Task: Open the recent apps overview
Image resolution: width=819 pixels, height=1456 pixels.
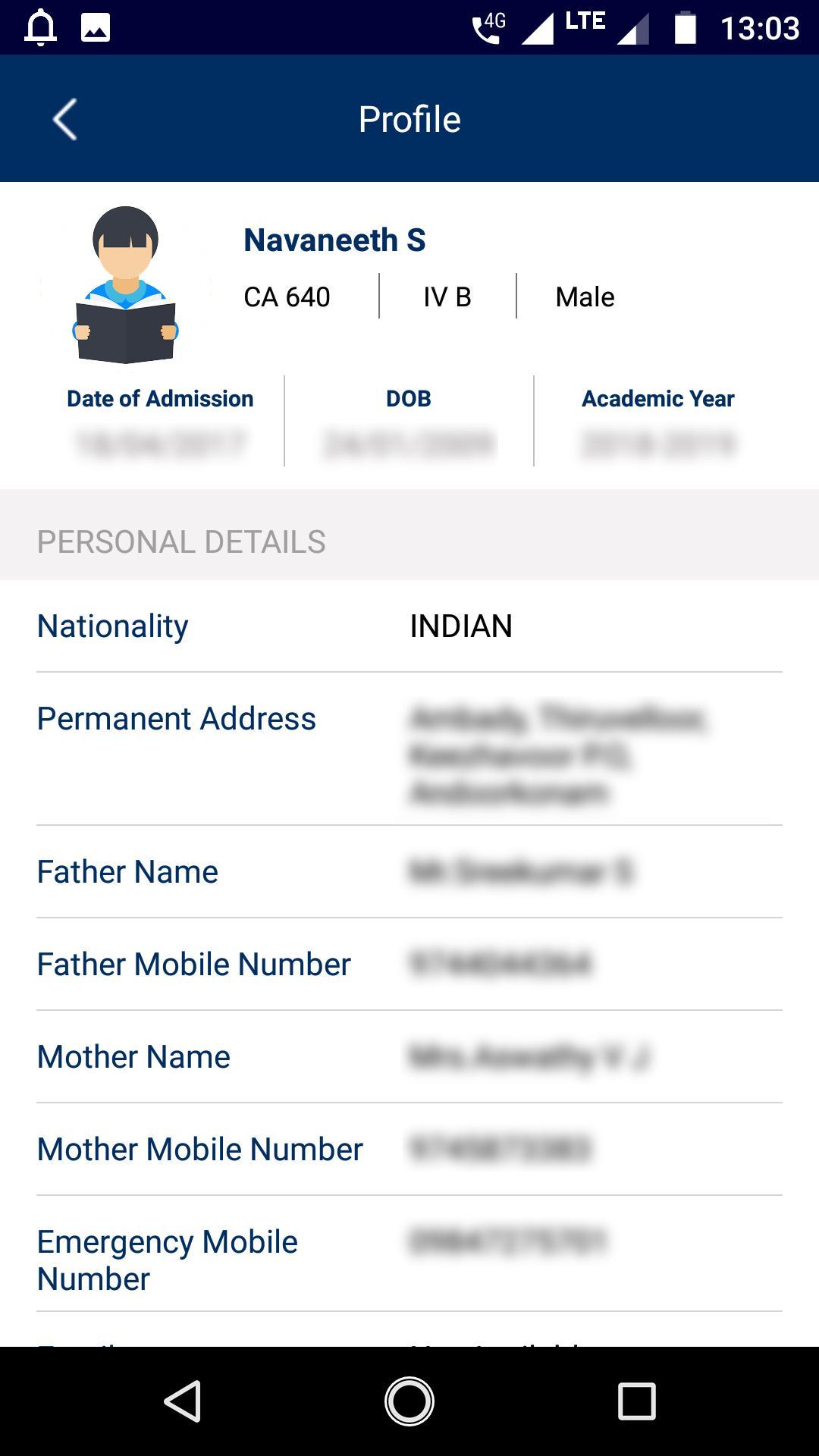Action: (x=637, y=1401)
